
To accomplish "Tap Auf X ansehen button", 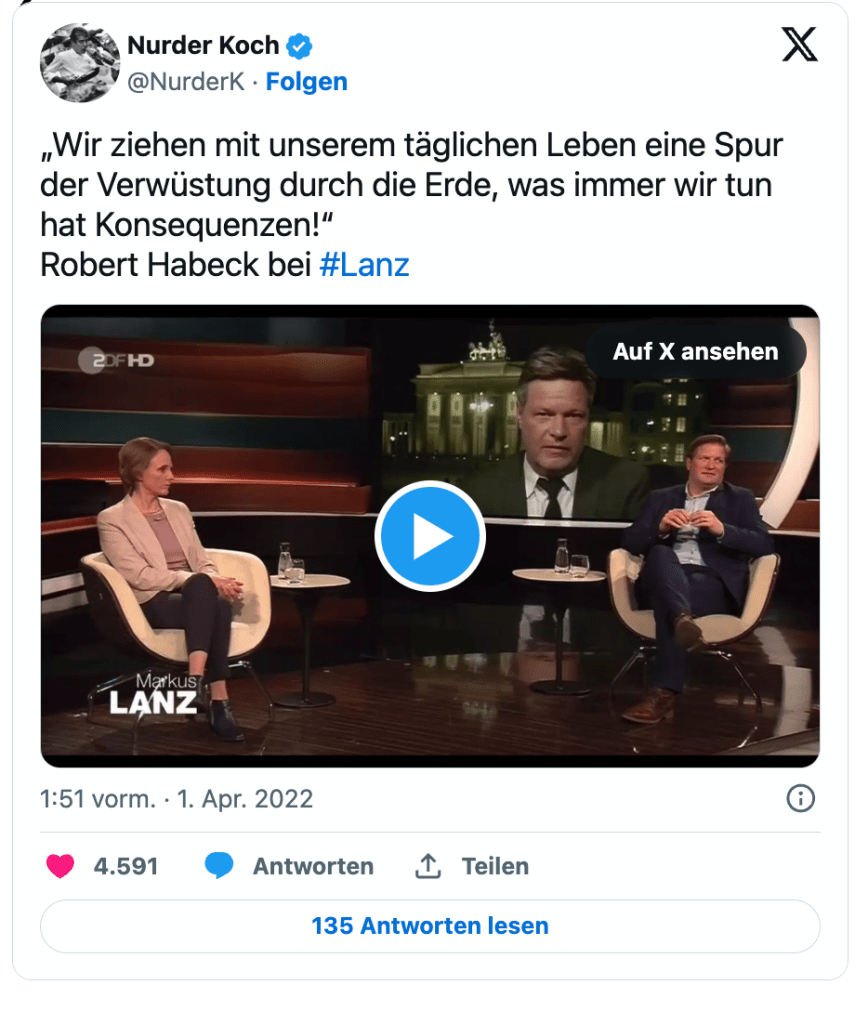I will click(x=695, y=351).
